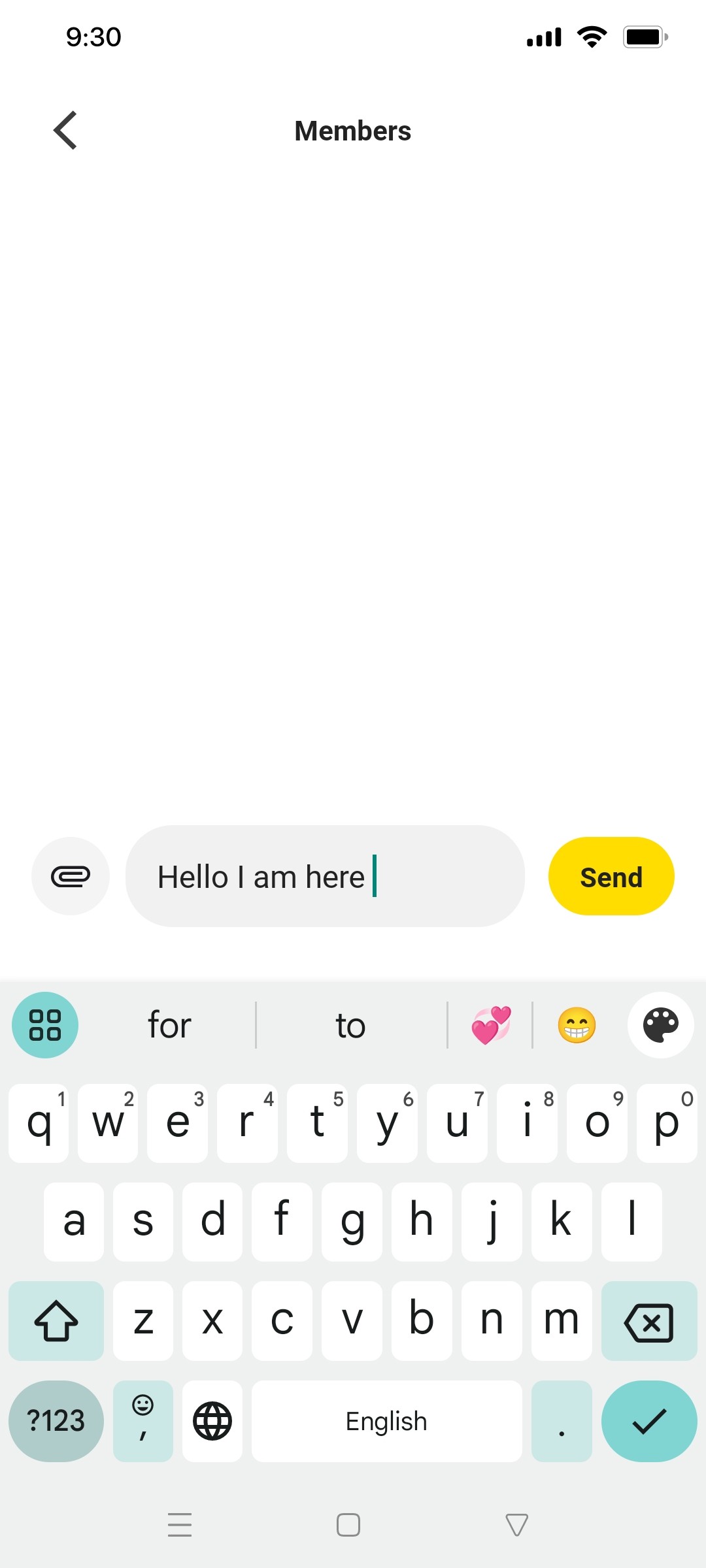Open keyboard features grid icon

[44, 1024]
